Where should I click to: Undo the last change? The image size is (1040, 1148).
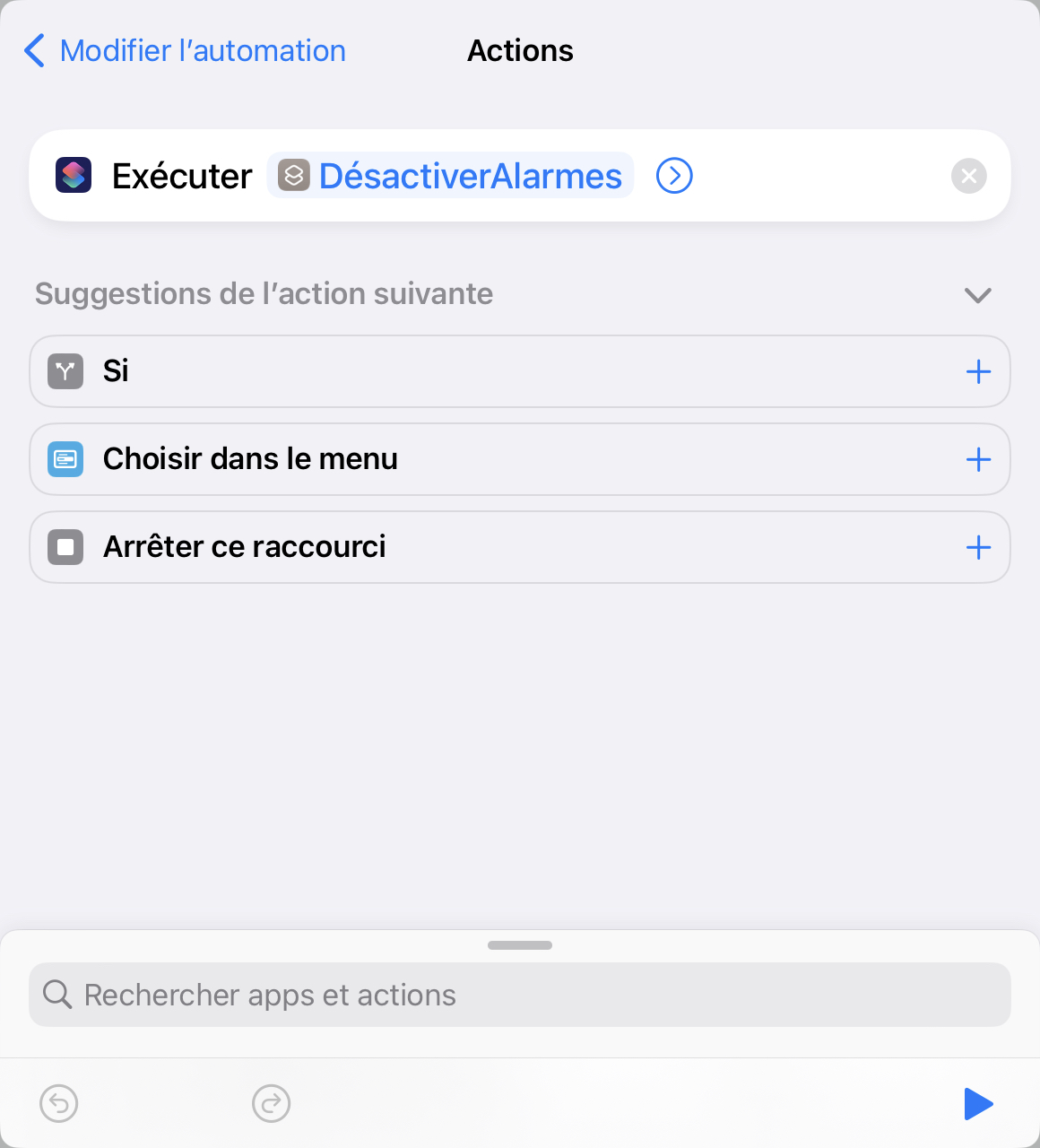(x=59, y=1103)
